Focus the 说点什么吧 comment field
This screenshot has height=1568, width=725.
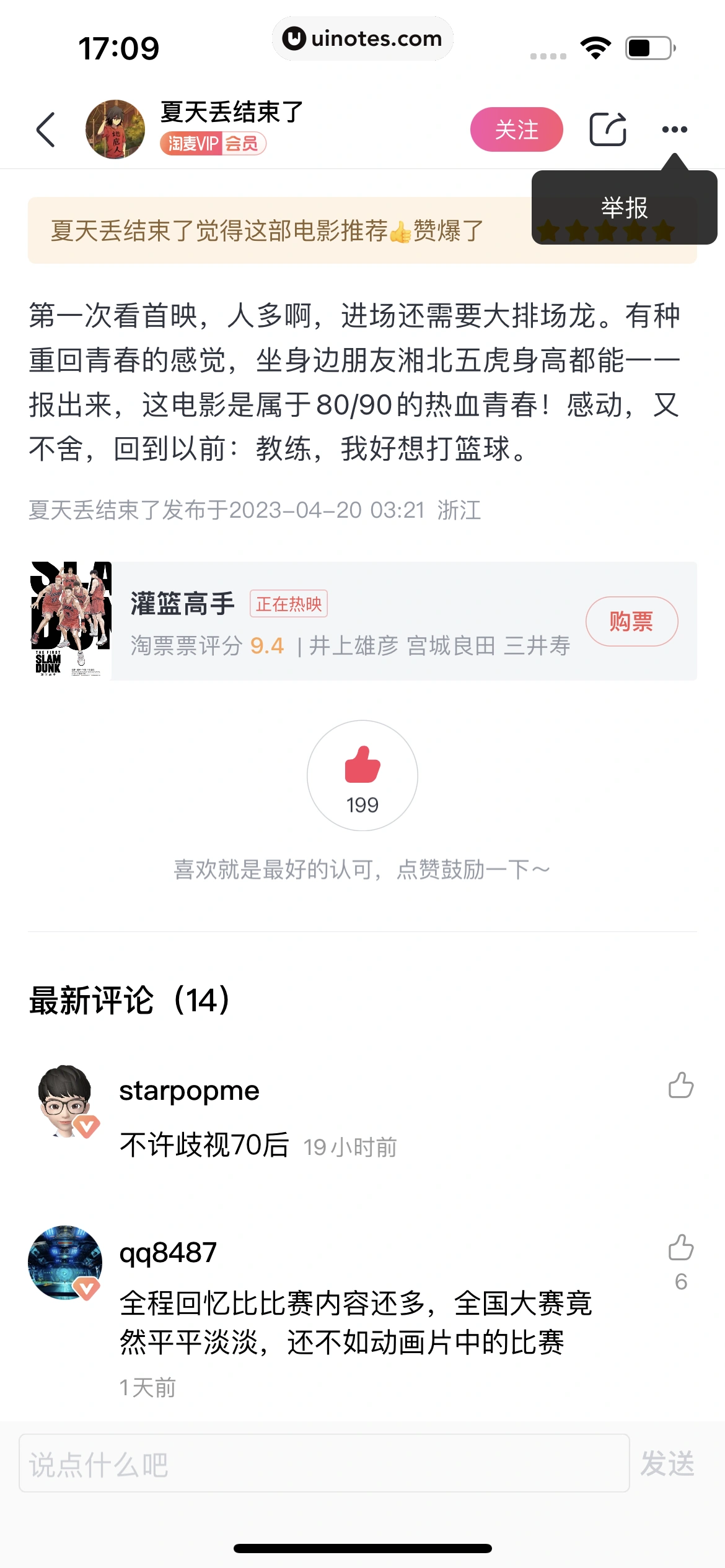324,1463
